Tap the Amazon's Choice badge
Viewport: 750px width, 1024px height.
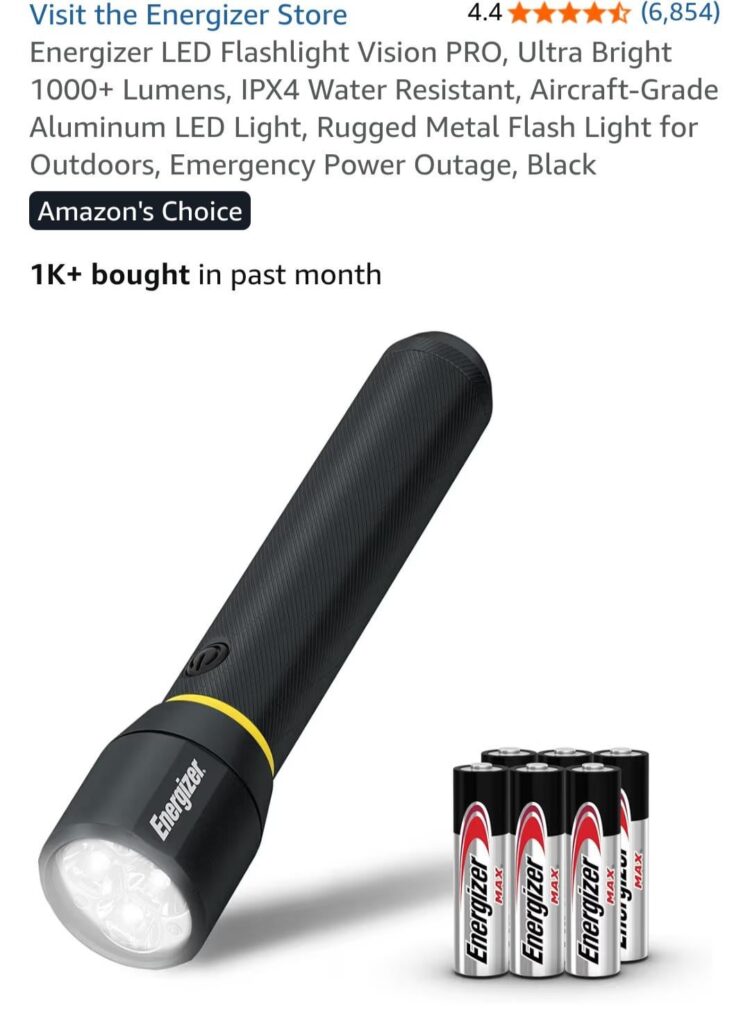click(x=139, y=211)
